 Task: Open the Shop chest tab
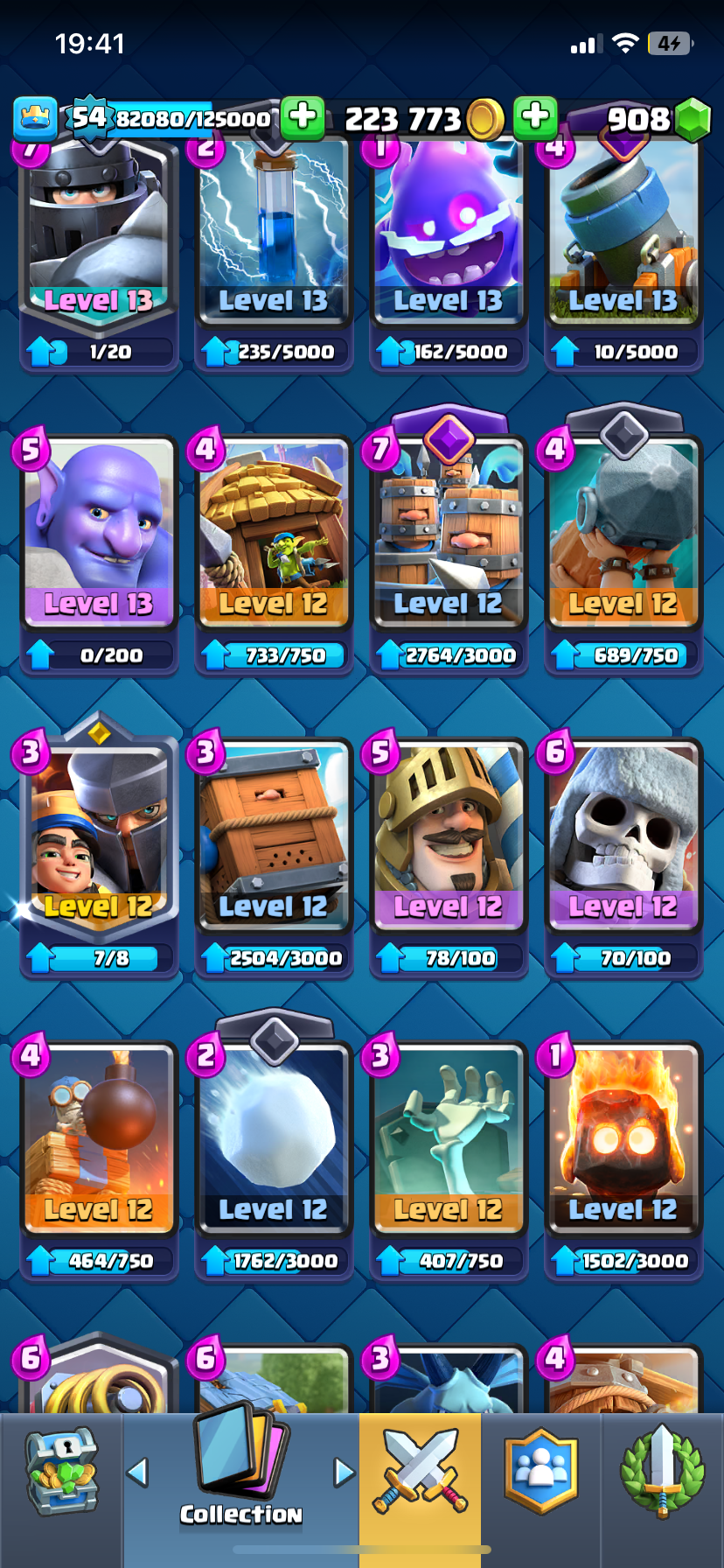61,1473
